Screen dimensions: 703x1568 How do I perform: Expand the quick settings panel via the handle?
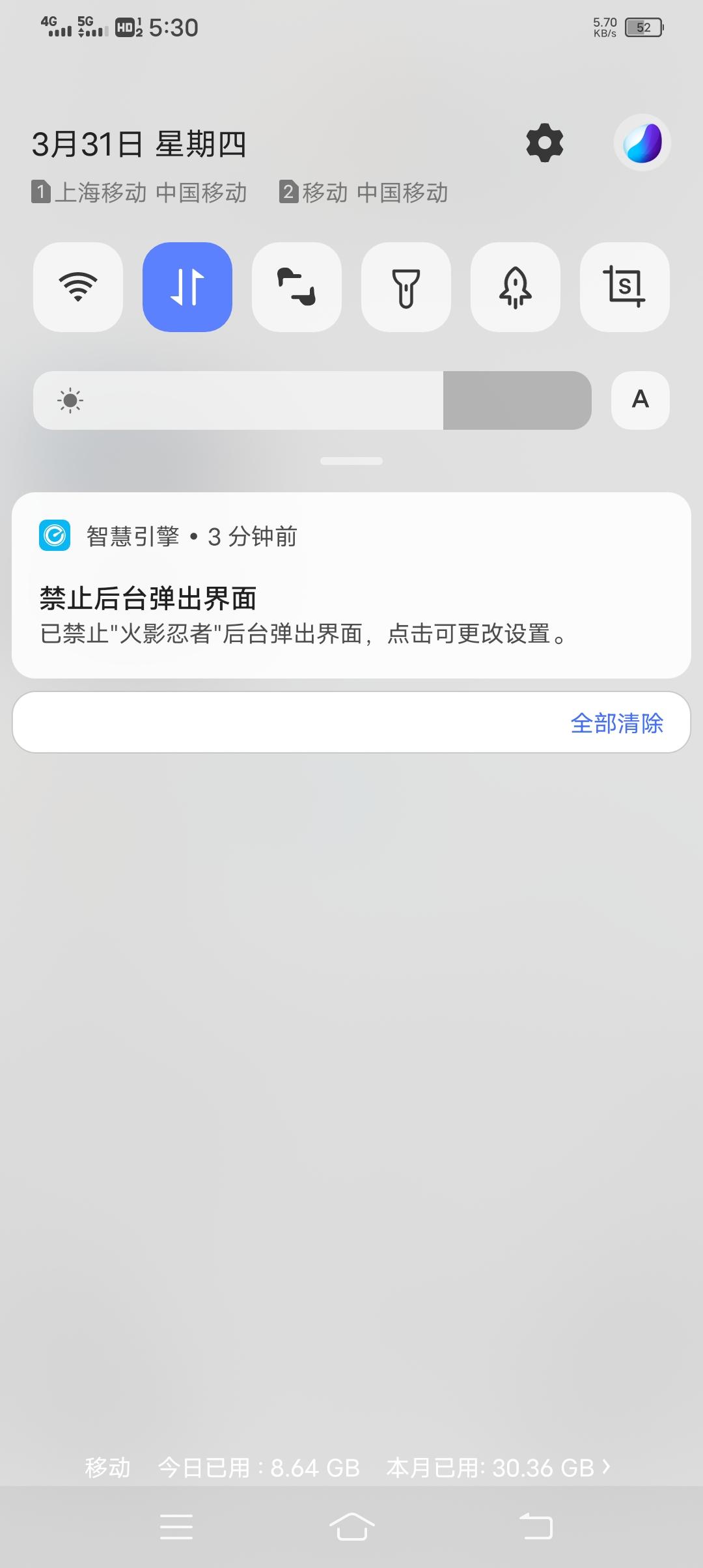[351, 460]
